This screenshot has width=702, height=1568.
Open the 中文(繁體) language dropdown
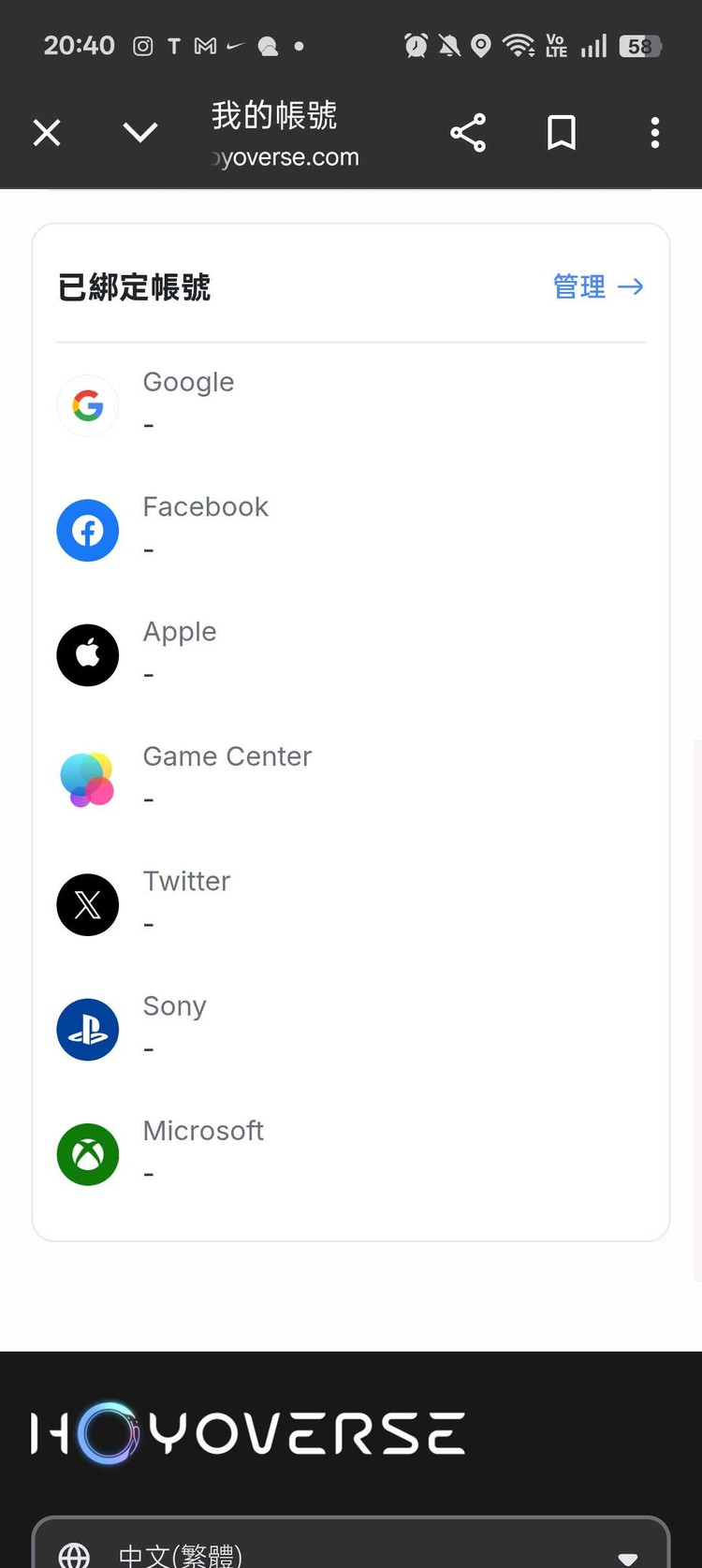tap(351, 1549)
